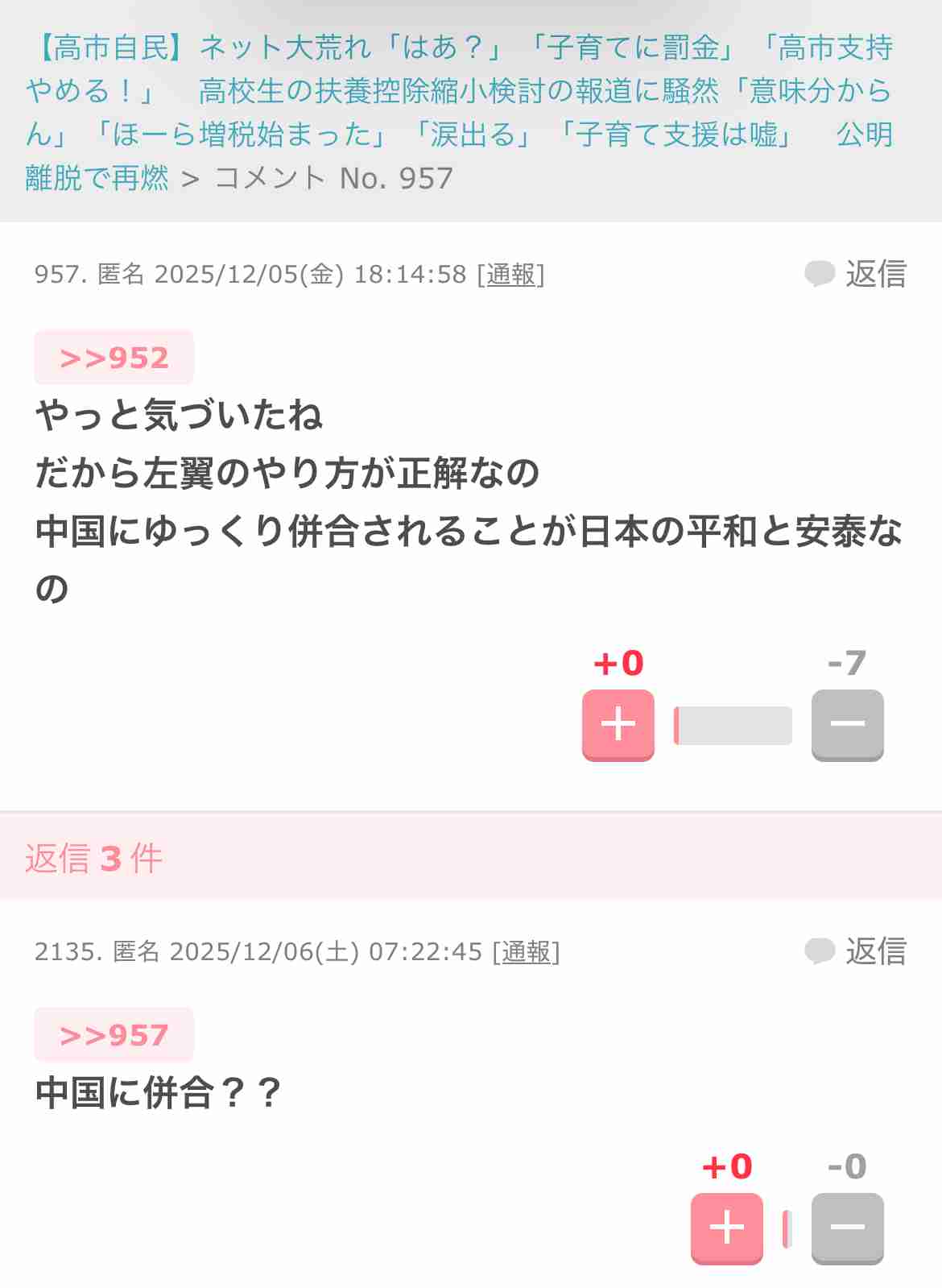Downvote comment 957 with minus button
The width and height of the screenshot is (942, 1288).
pyautogui.click(x=847, y=724)
